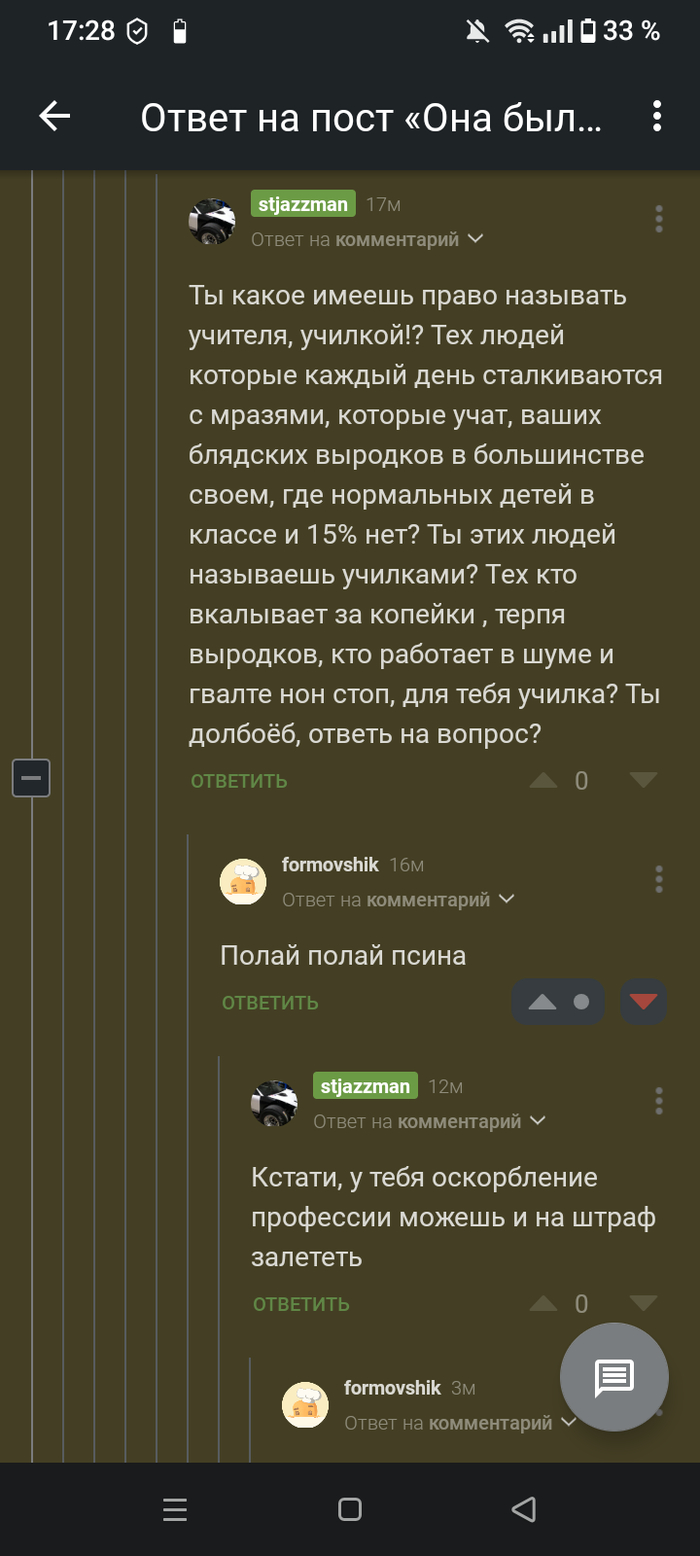Reply to formovshik's 'Полай полай псина' comment
The width and height of the screenshot is (700, 1556).
coord(270,1003)
